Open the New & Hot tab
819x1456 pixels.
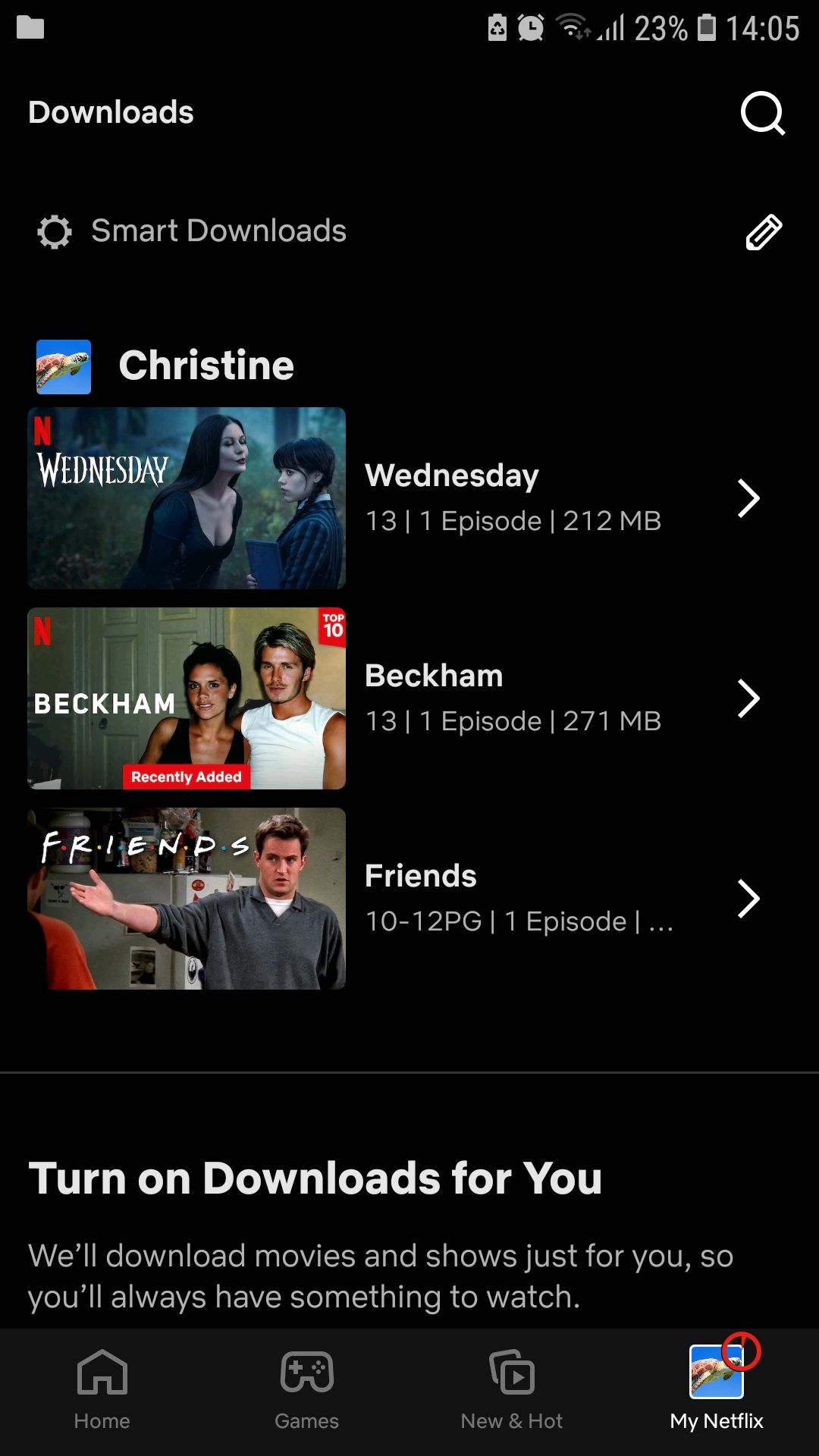tap(512, 1389)
